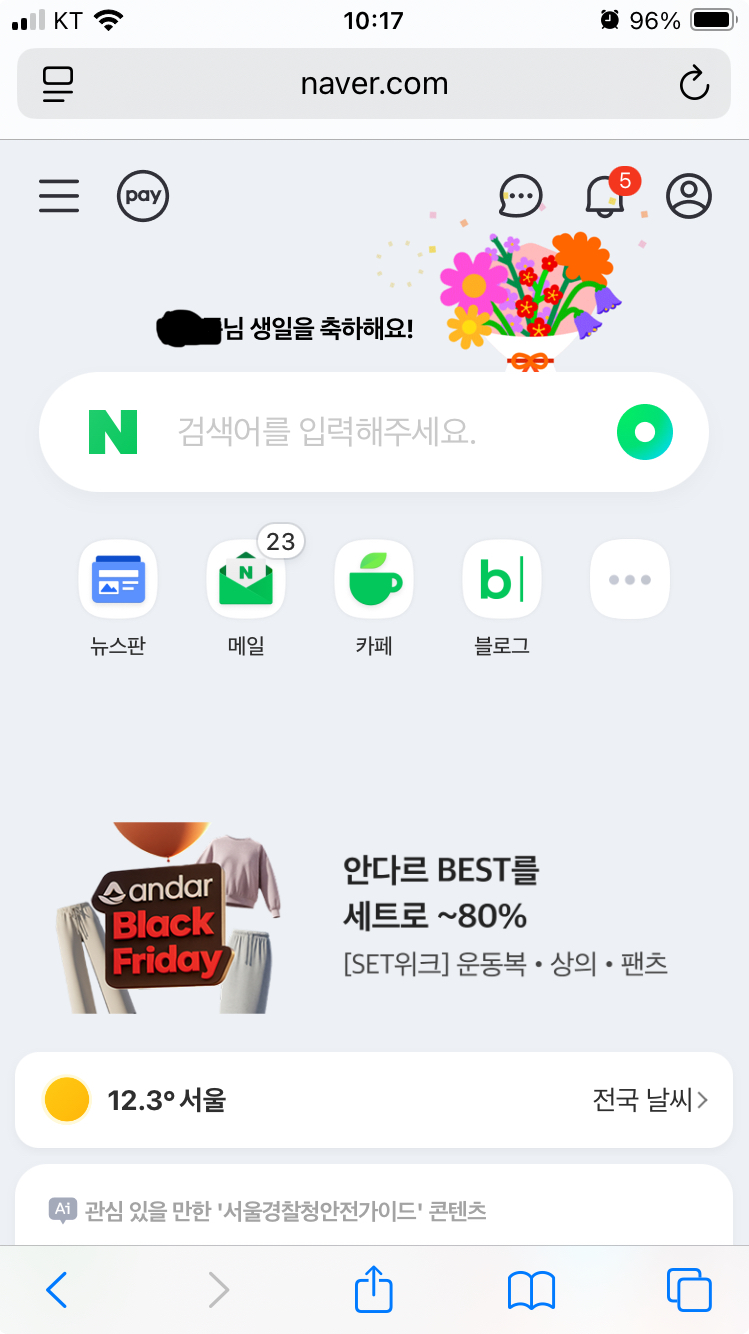The width and height of the screenshot is (749, 1334).
Task: Open 전국 날씨 weather link
Action: click(x=650, y=1100)
